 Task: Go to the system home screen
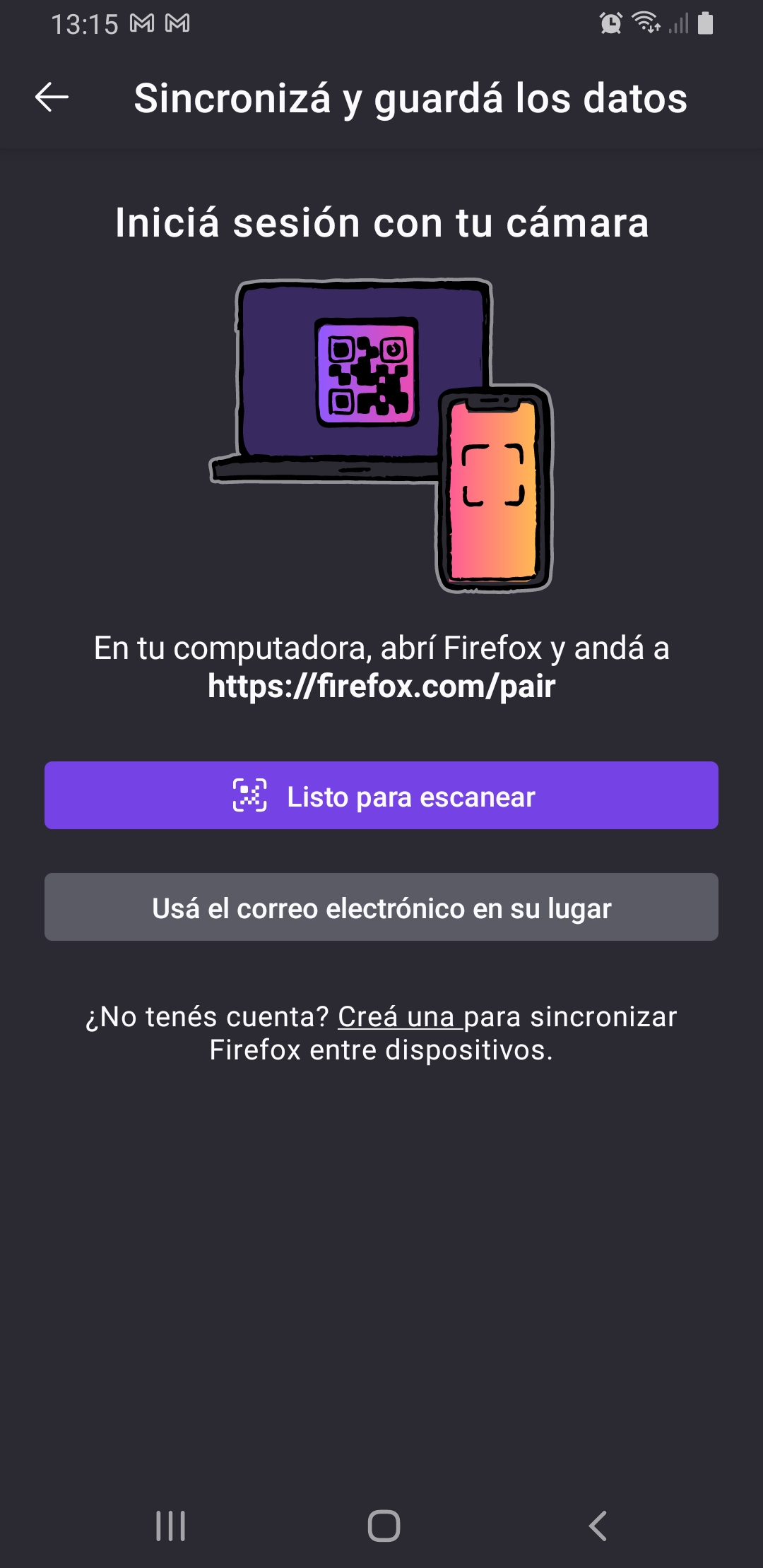(x=384, y=1526)
